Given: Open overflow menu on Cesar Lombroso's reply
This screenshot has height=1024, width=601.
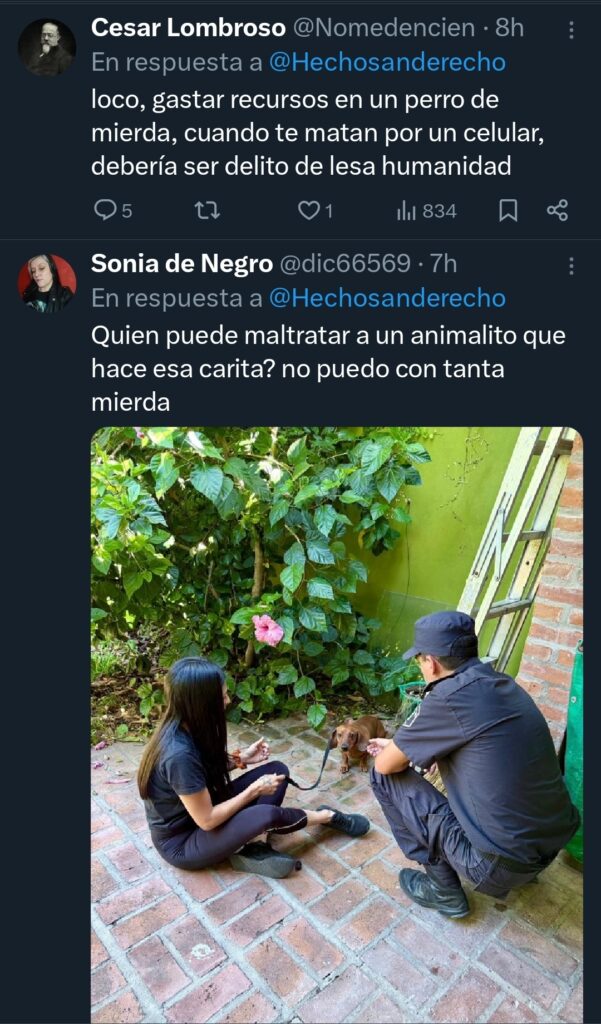Looking at the screenshot, I should pos(571,30).
